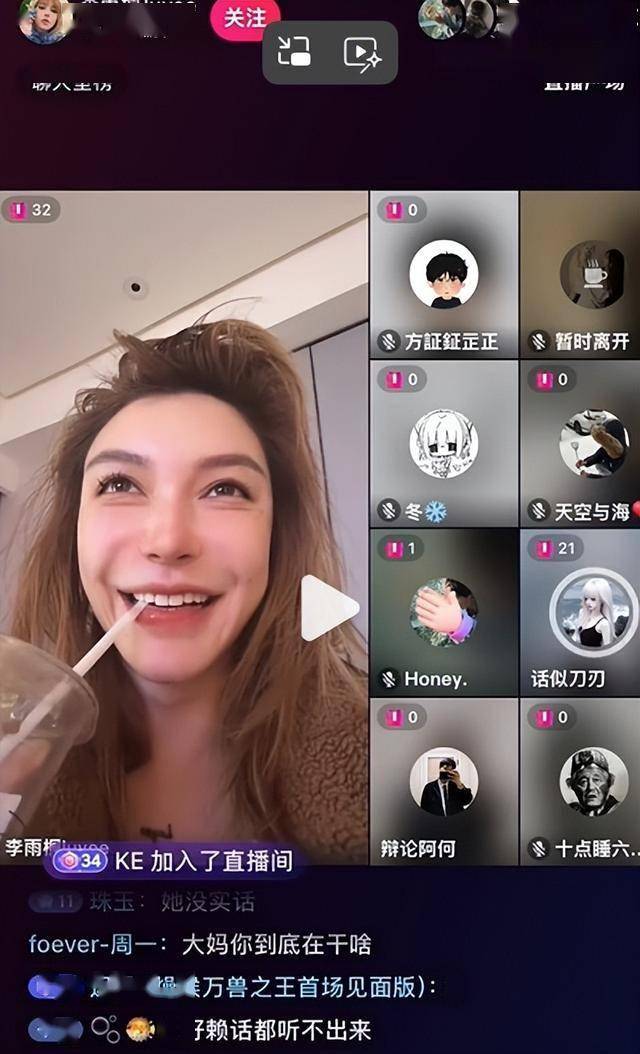Open the video sparkle play icon
This screenshot has height=1054, width=640.
click(362, 52)
